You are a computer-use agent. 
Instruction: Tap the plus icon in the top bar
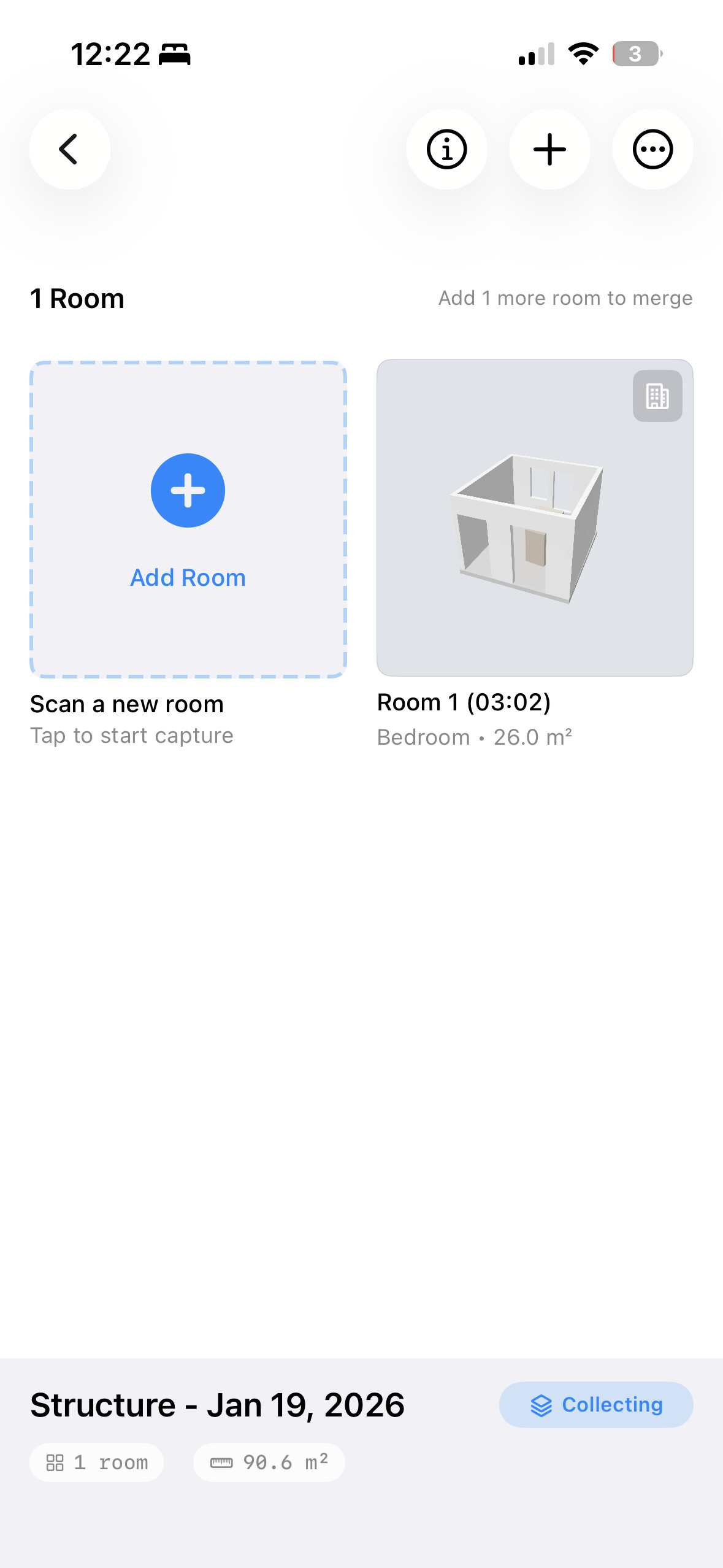click(549, 149)
